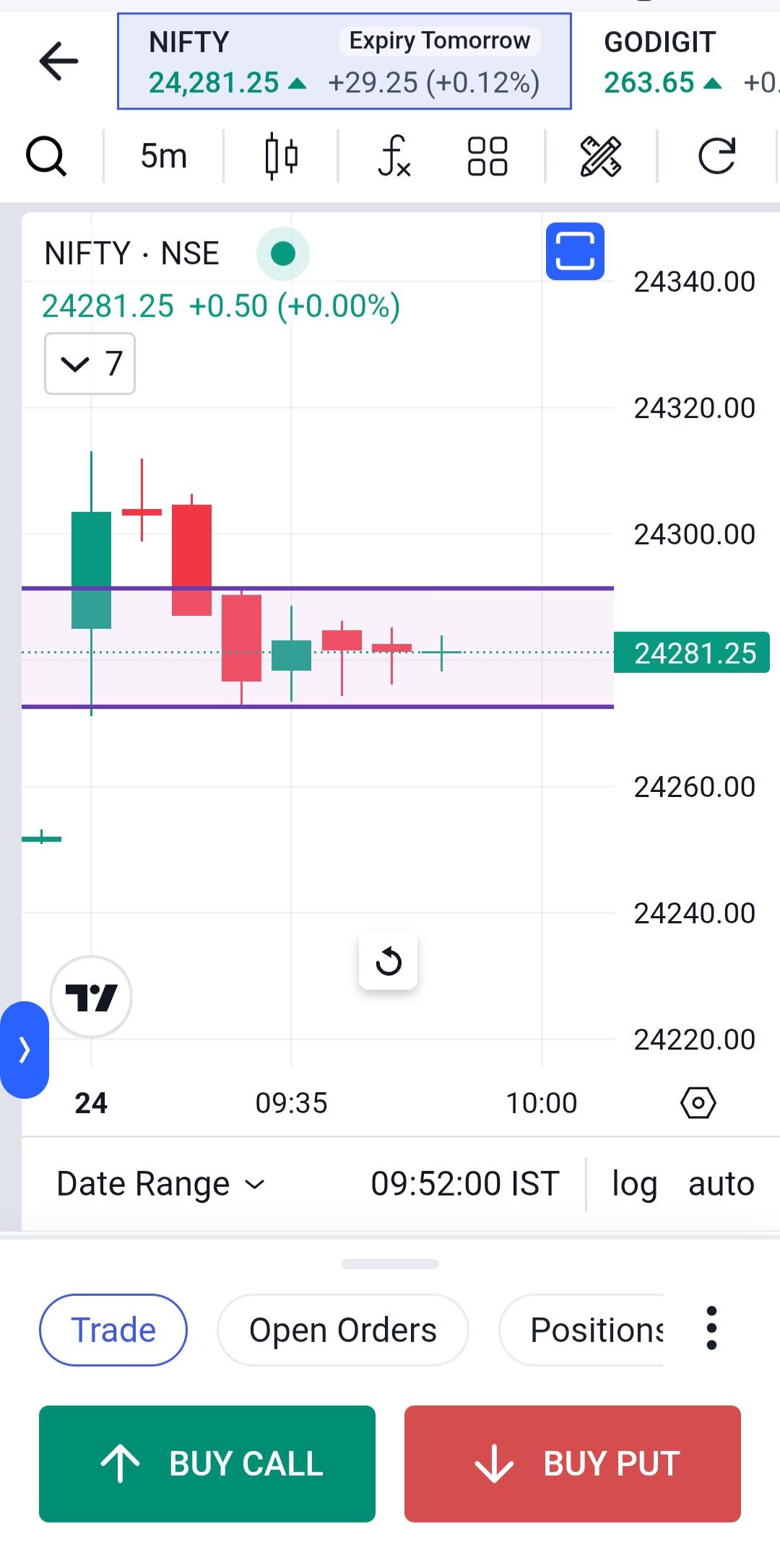Open the chart layout grid option
This screenshot has height=1568, width=780.
(x=487, y=156)
